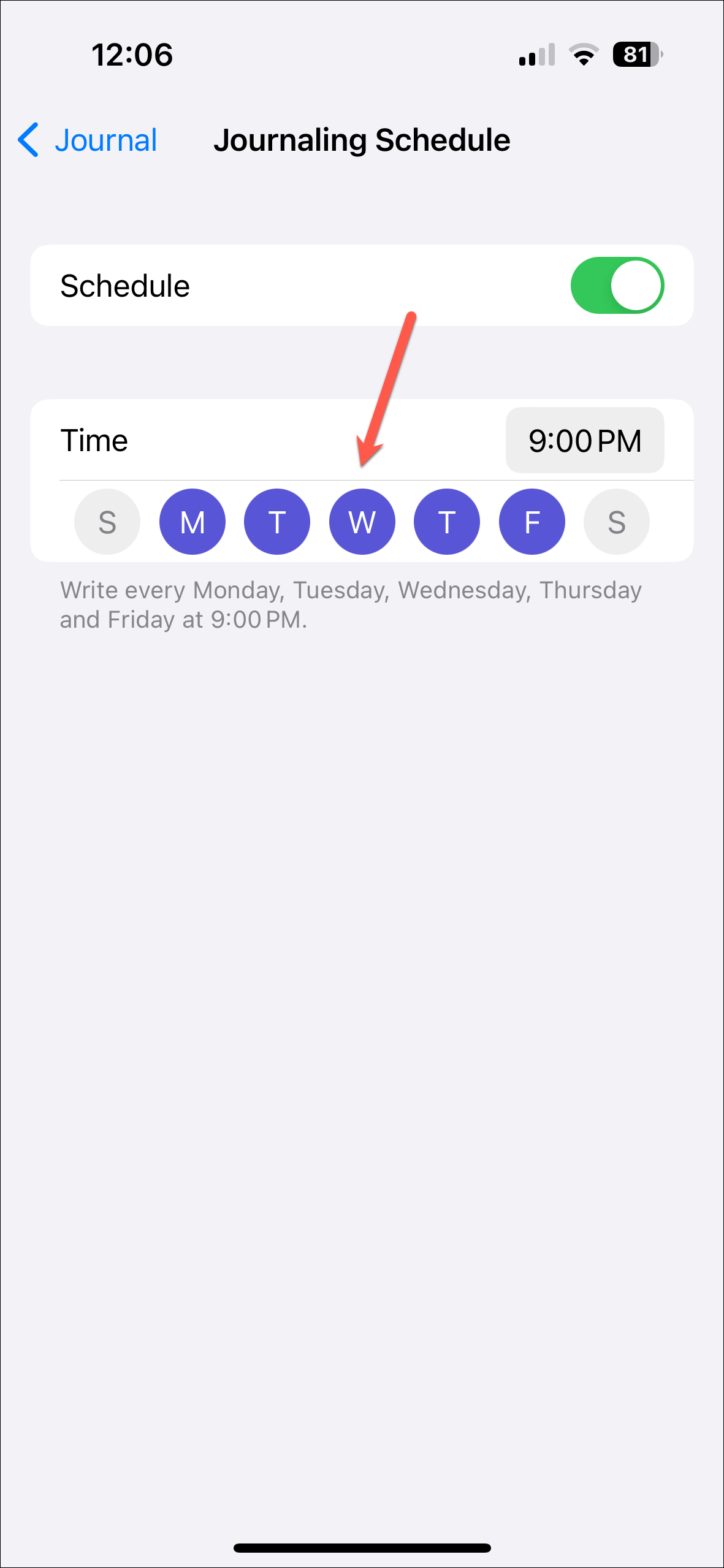Enable Sunday in the schedule
Screen dimensions: 724x1568
click(x=107, y=522)
